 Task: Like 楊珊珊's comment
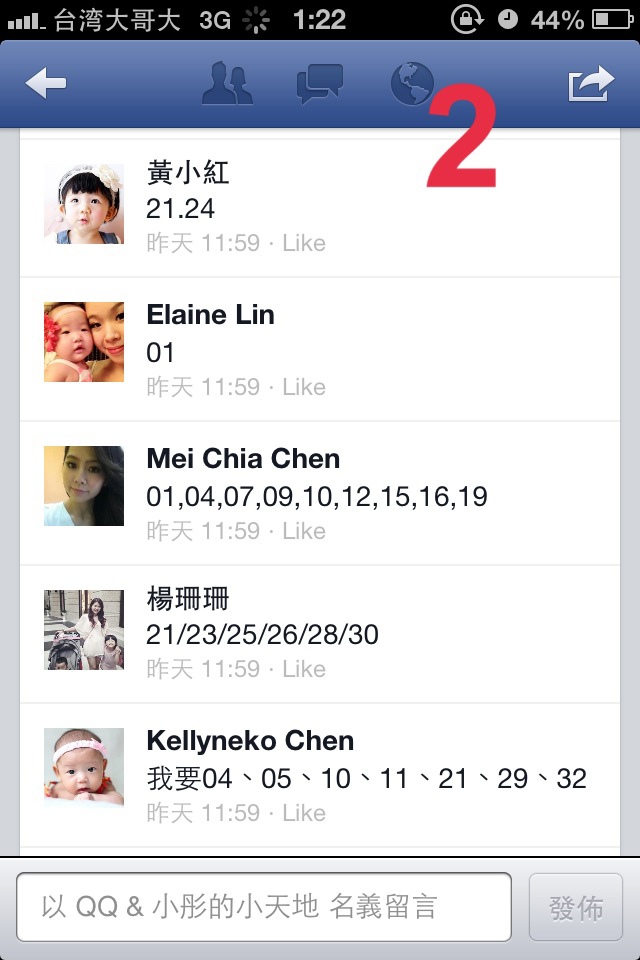(x=304, y=669)
